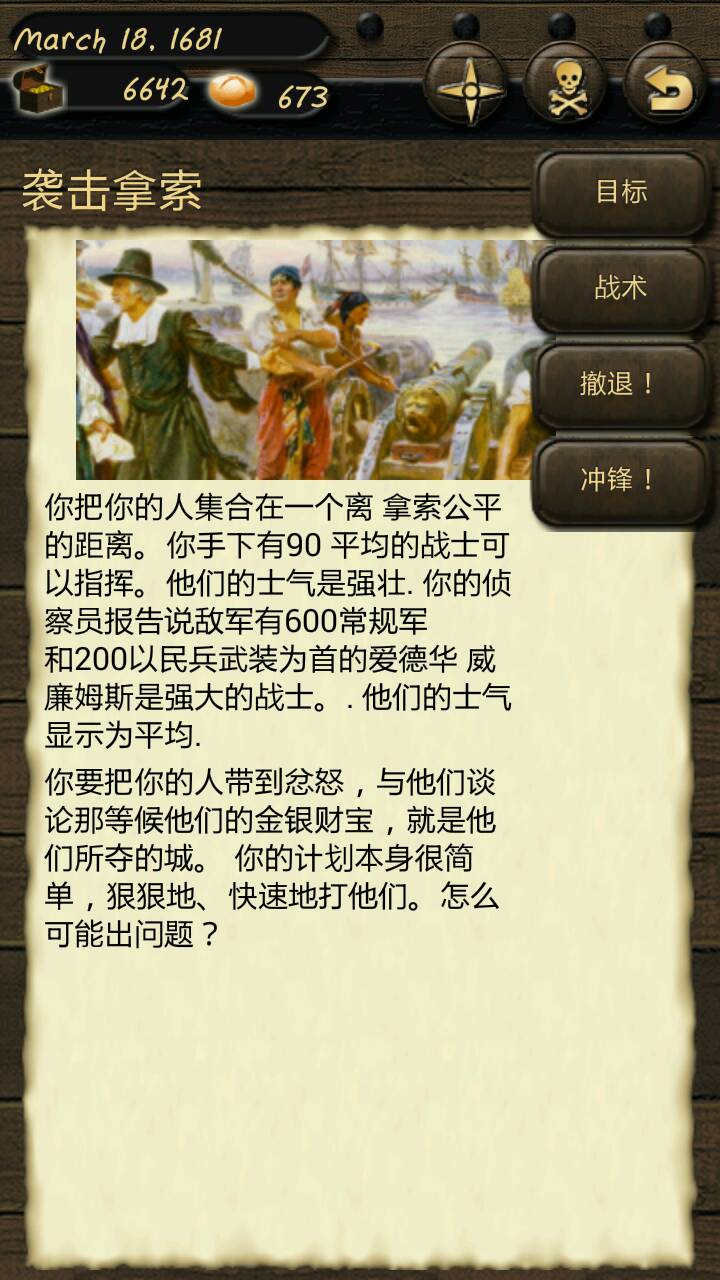Viewport: 720px width, 1280px height.
Task: Go back with the return arrow
Action: (x=665, y=86)
